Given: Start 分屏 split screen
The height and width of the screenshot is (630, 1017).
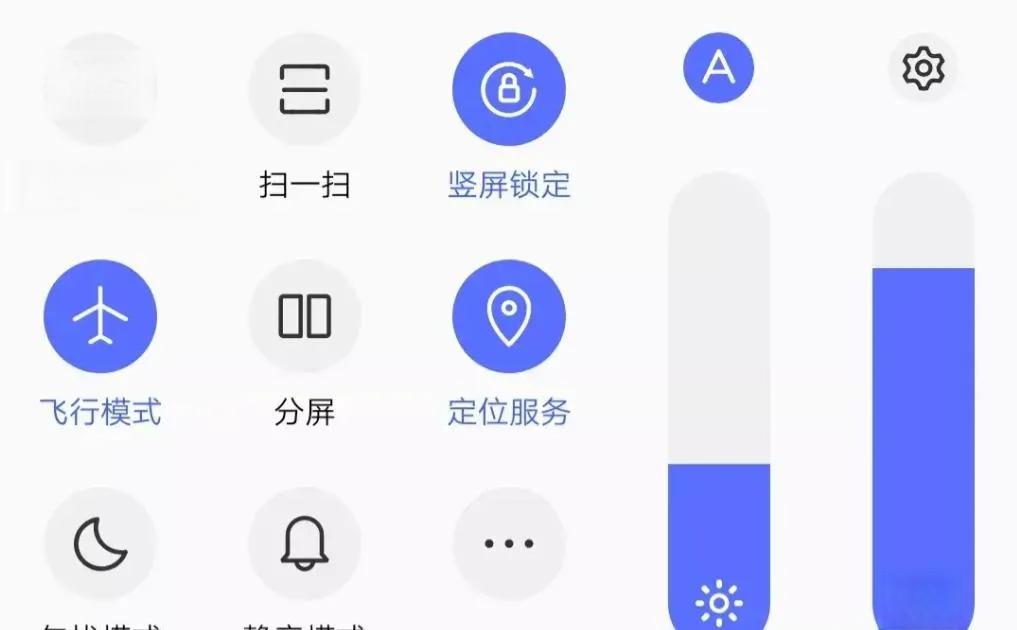Looking at the screenshot, I should click(x=304, y=316).
